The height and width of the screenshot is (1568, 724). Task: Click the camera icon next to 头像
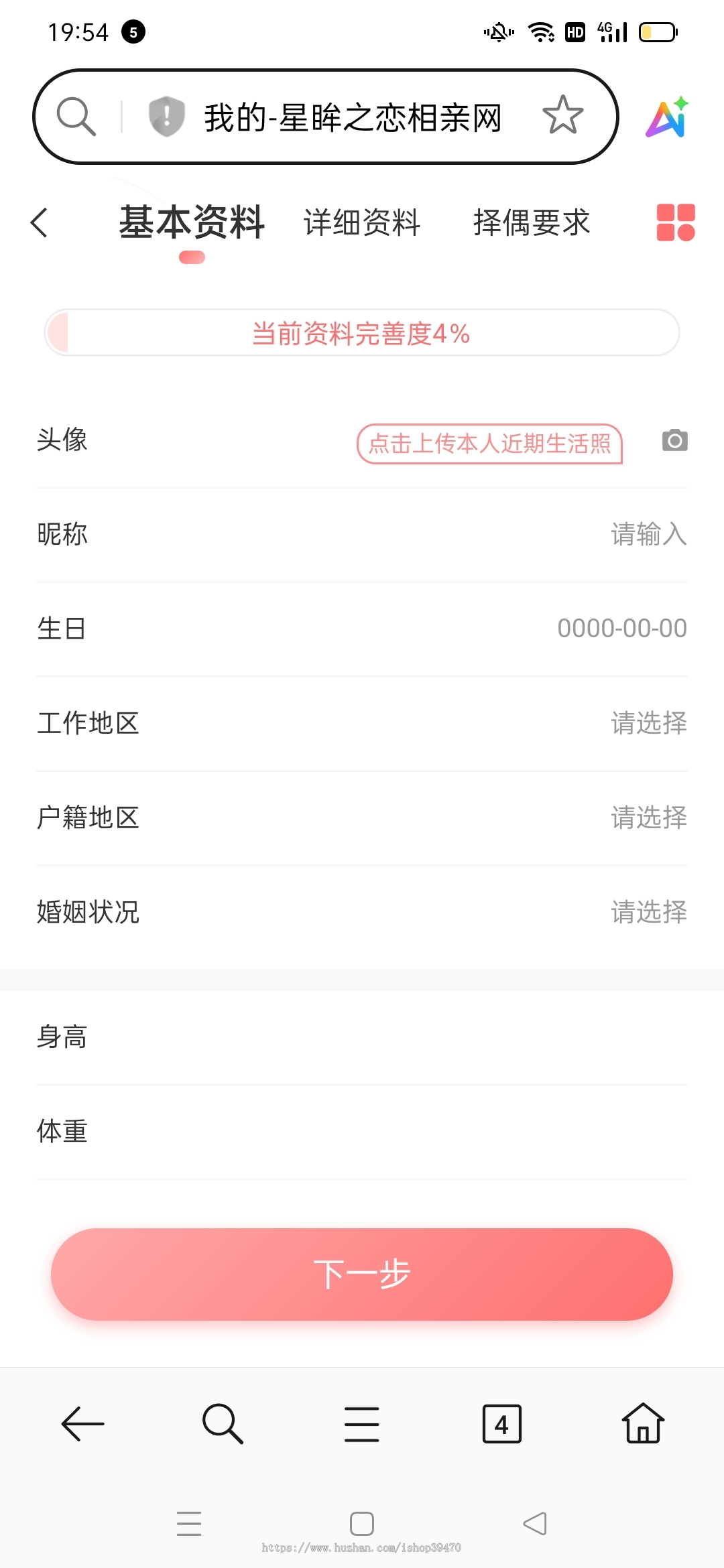(673, 440)
